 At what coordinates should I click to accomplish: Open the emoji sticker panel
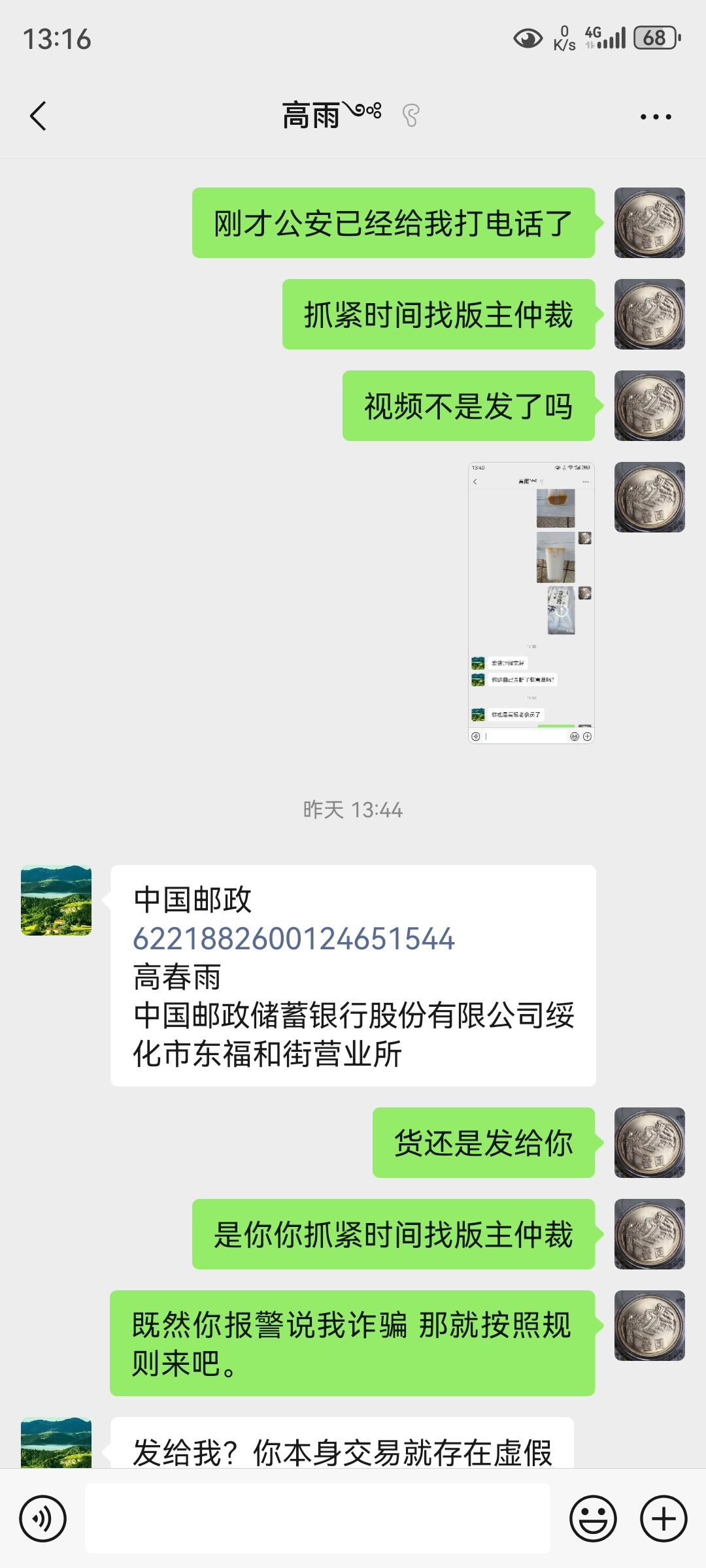(593, 1518)
